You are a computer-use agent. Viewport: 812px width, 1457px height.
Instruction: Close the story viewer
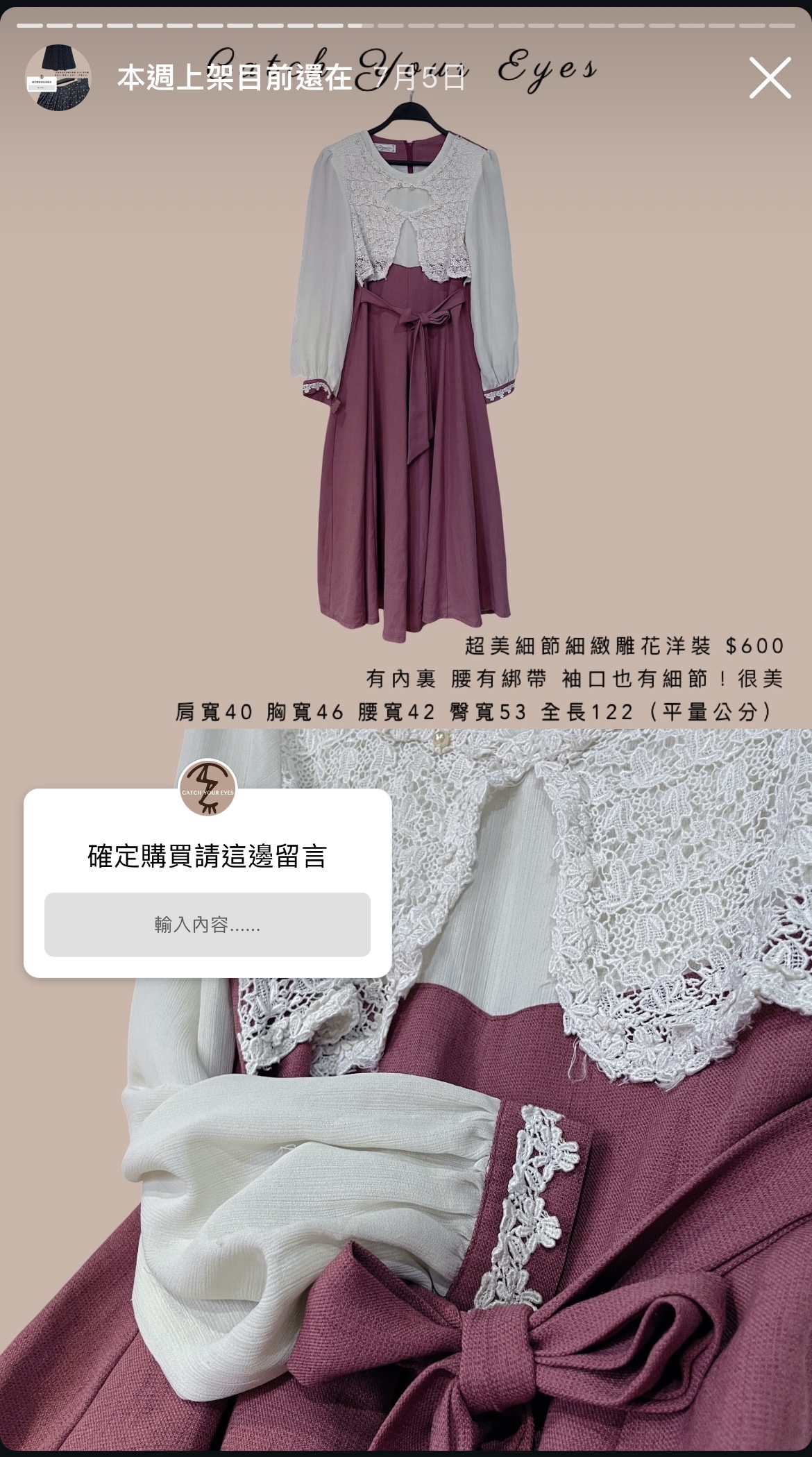(770, 78)
